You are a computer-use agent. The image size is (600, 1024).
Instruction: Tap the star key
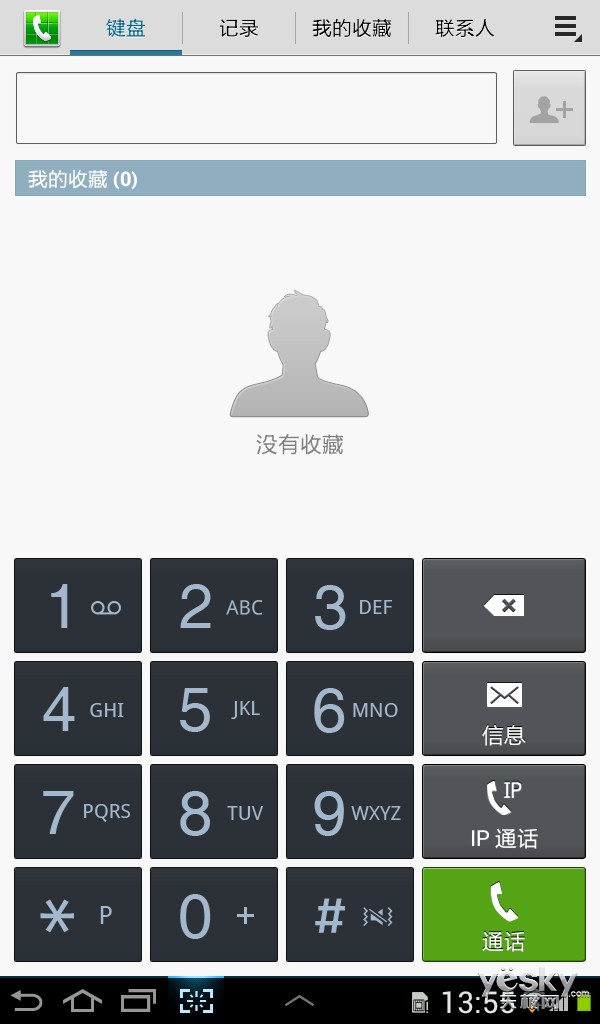[78, 915]
